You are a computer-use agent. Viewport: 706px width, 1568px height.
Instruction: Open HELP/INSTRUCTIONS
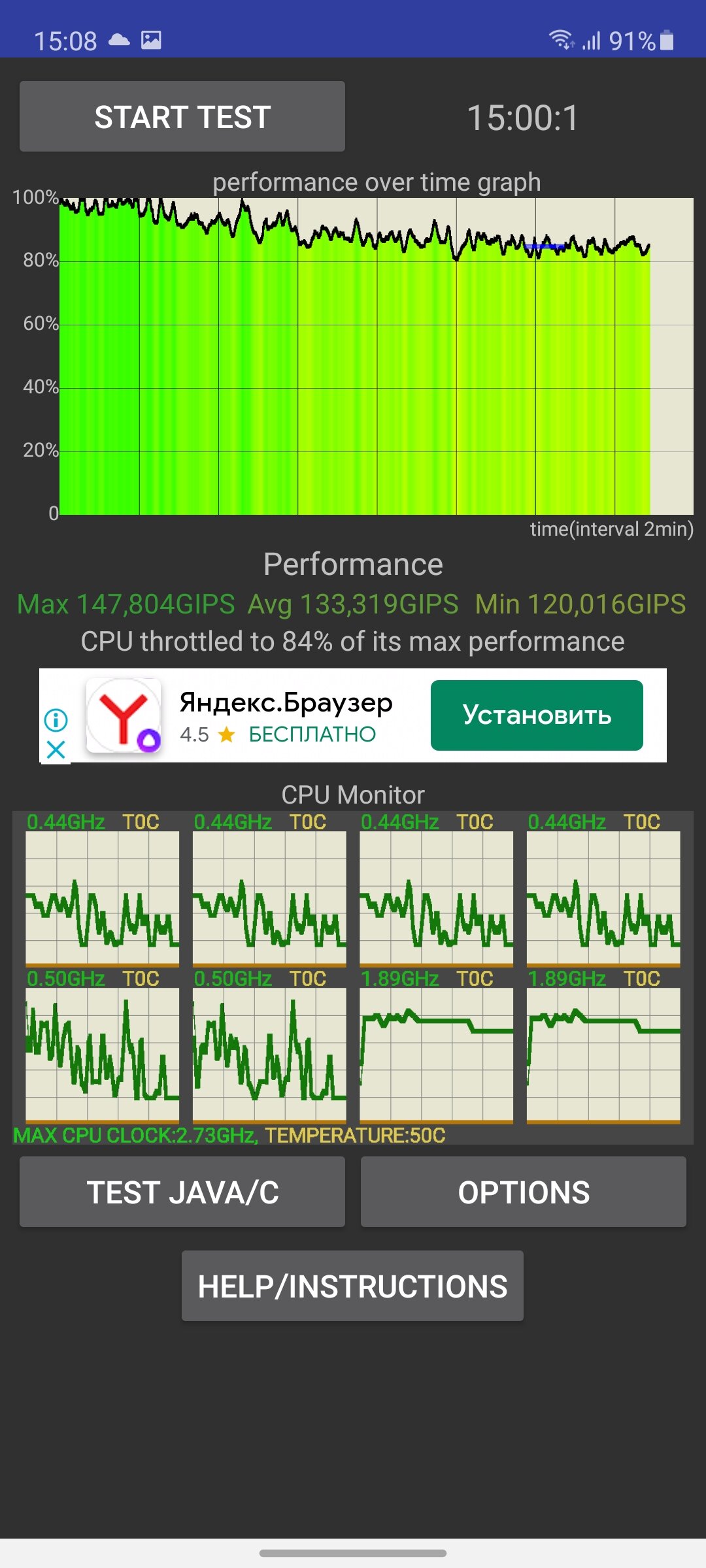pyautogui.click(x=352, y=1286)
